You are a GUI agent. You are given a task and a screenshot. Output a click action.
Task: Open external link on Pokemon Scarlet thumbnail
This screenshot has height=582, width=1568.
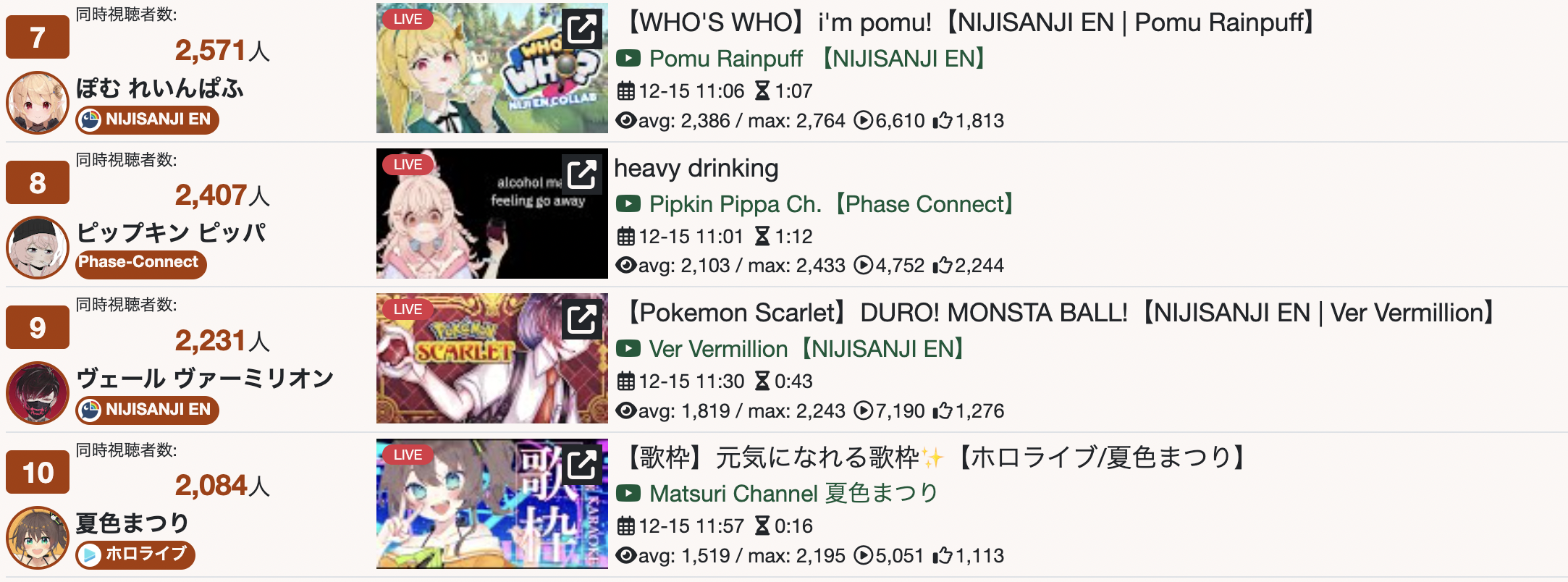[x=582, y=319]
